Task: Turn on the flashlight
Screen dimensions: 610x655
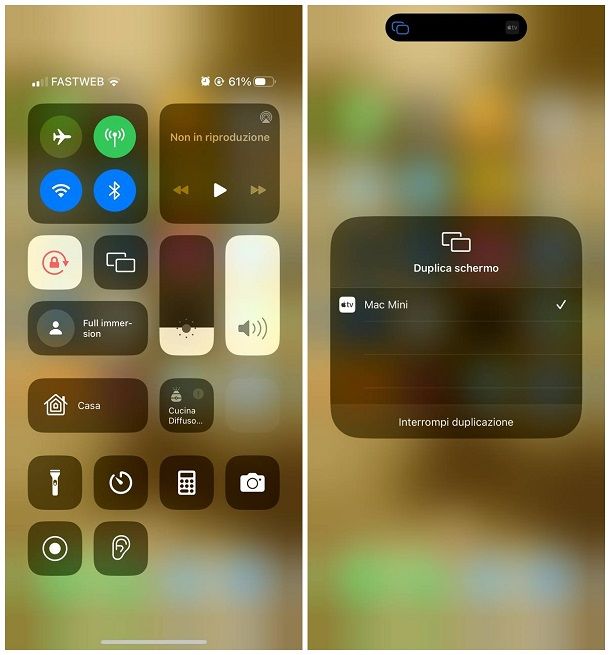Action: click(55, 483)
